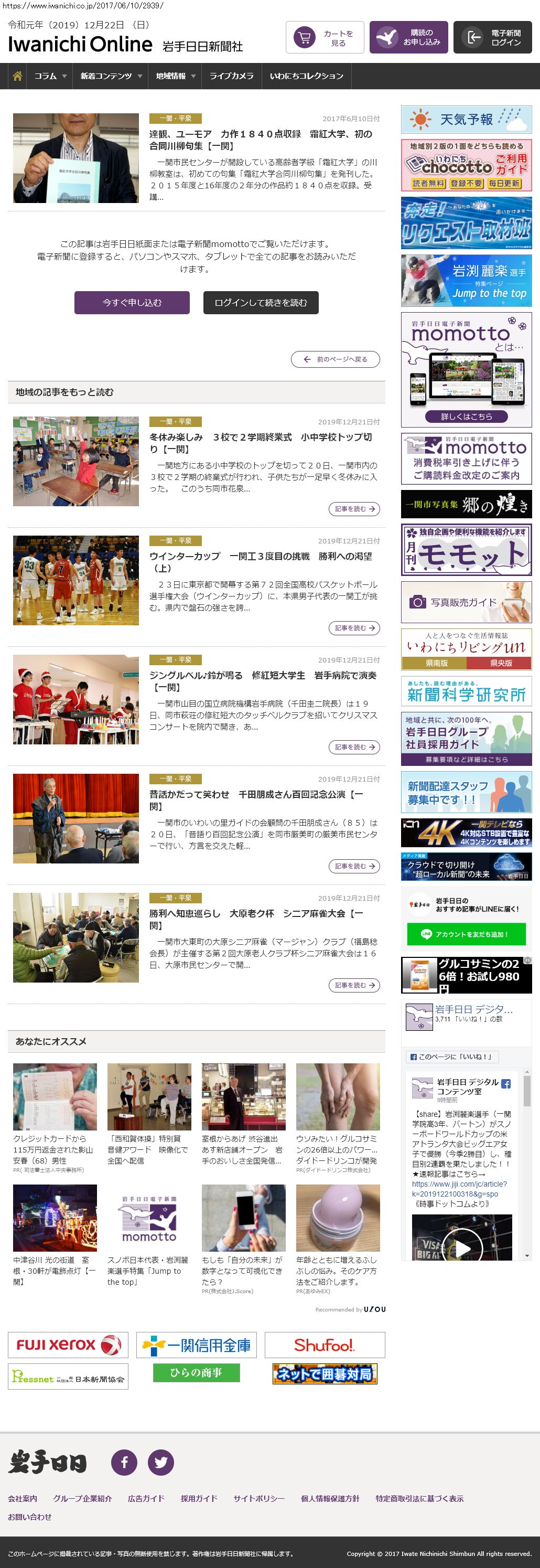
Task: Open 電子新聞ログイン
Action: (x=493, y=38)
